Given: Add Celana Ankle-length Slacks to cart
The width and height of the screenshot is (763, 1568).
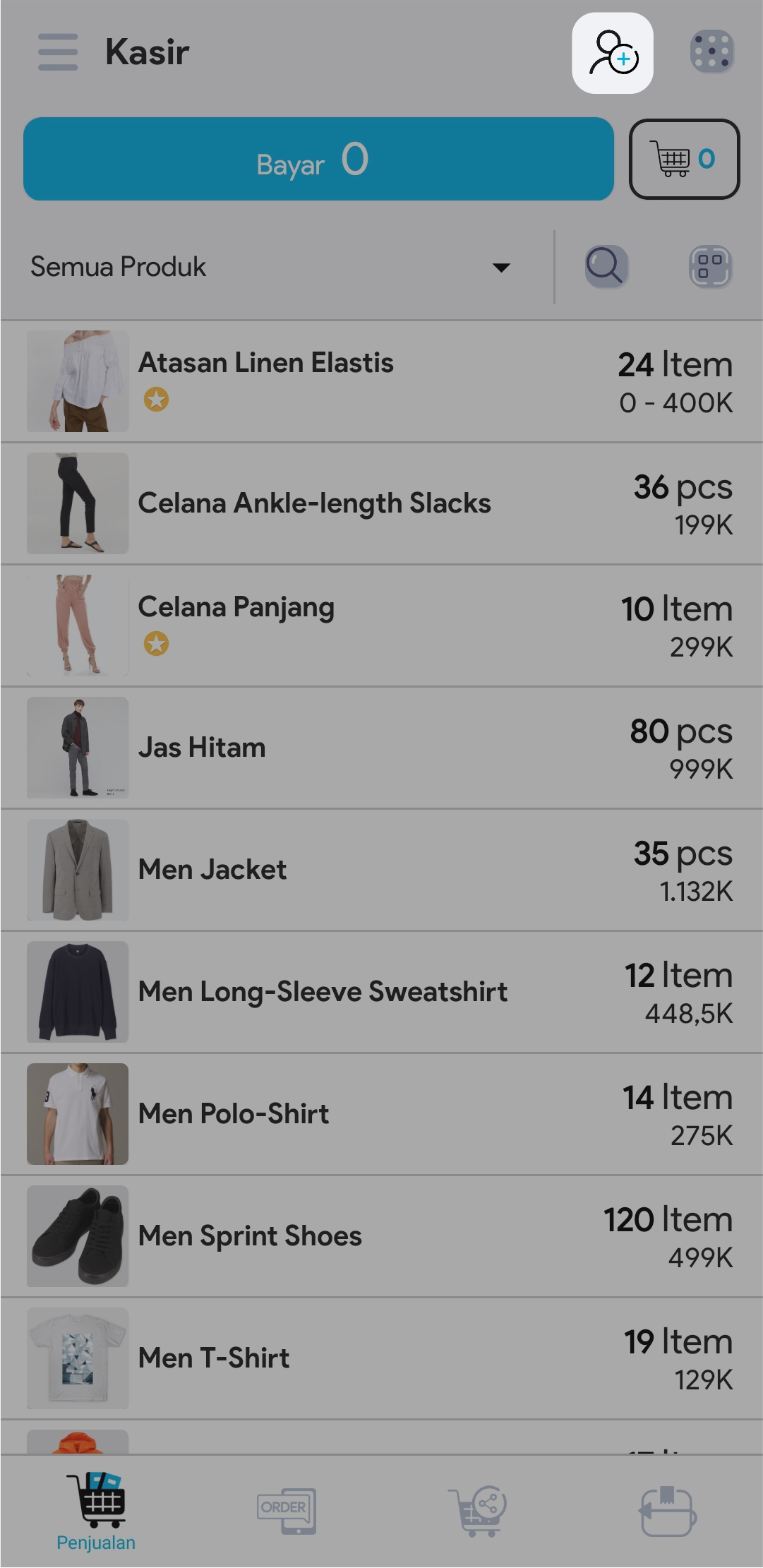Looking at the screenshot, I should [x=381, y=504].
